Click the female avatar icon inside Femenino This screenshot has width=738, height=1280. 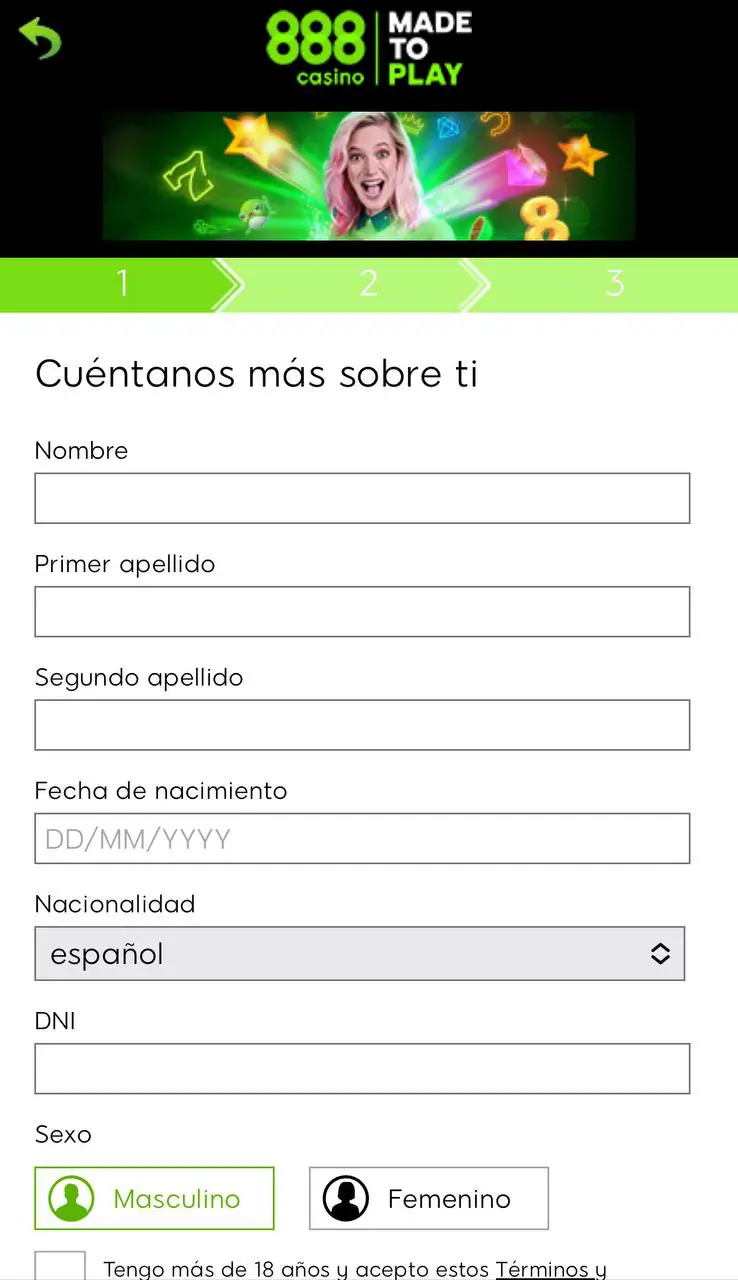coord(345,1198)
